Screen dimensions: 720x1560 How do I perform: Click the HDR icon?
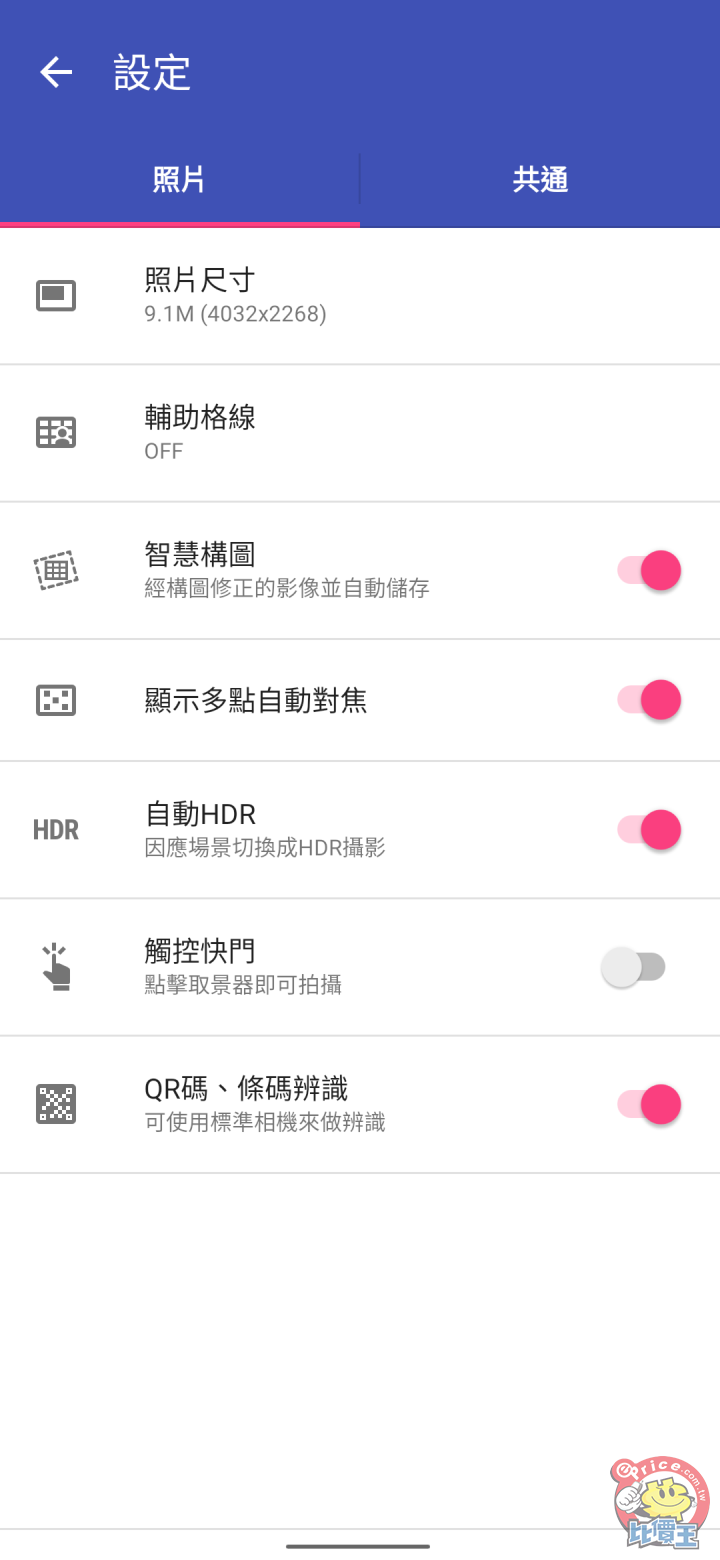pyautogui.click(x=56, y=829)
